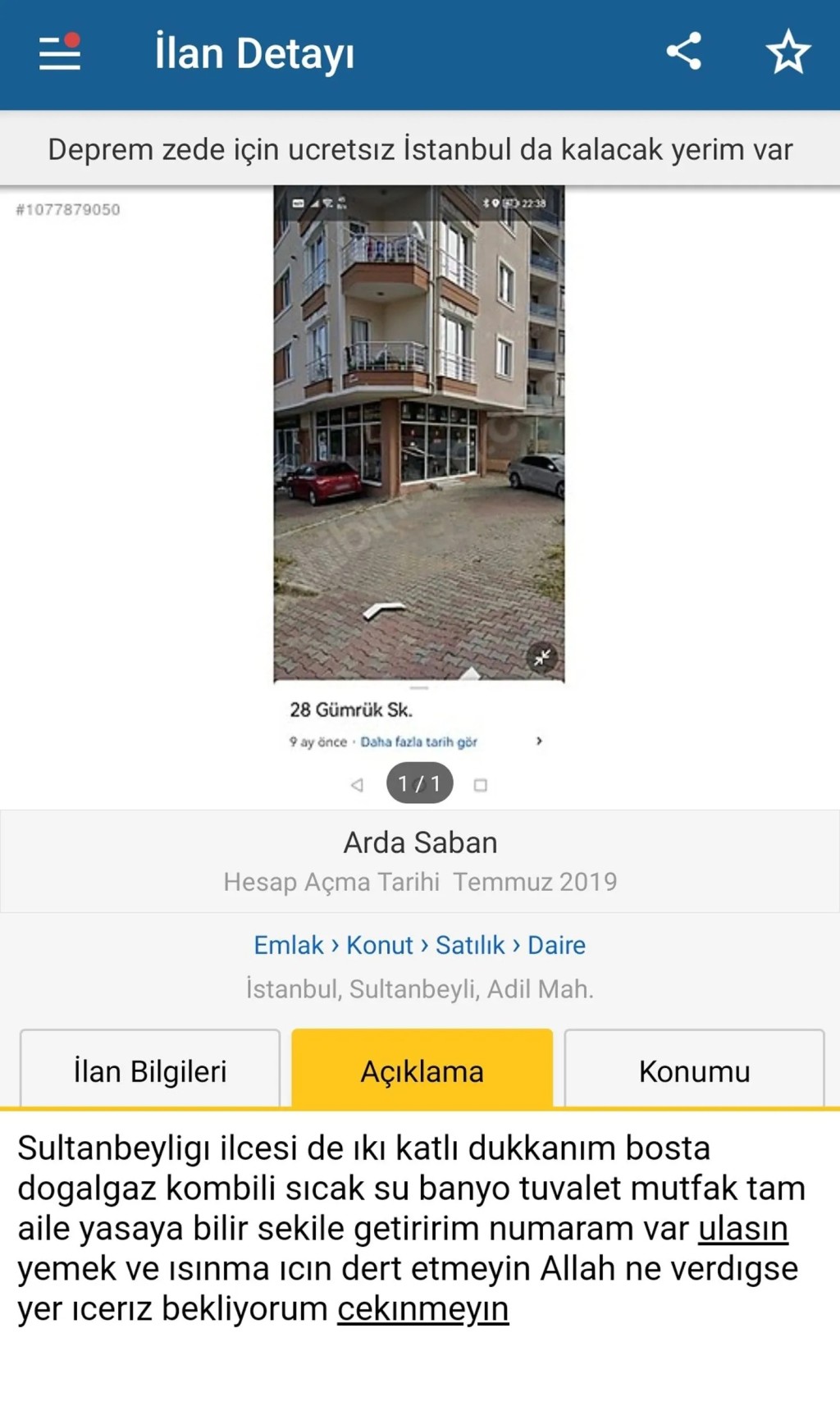Select the Açıklama tab

pyautogui.click(x=422, y=1070)
